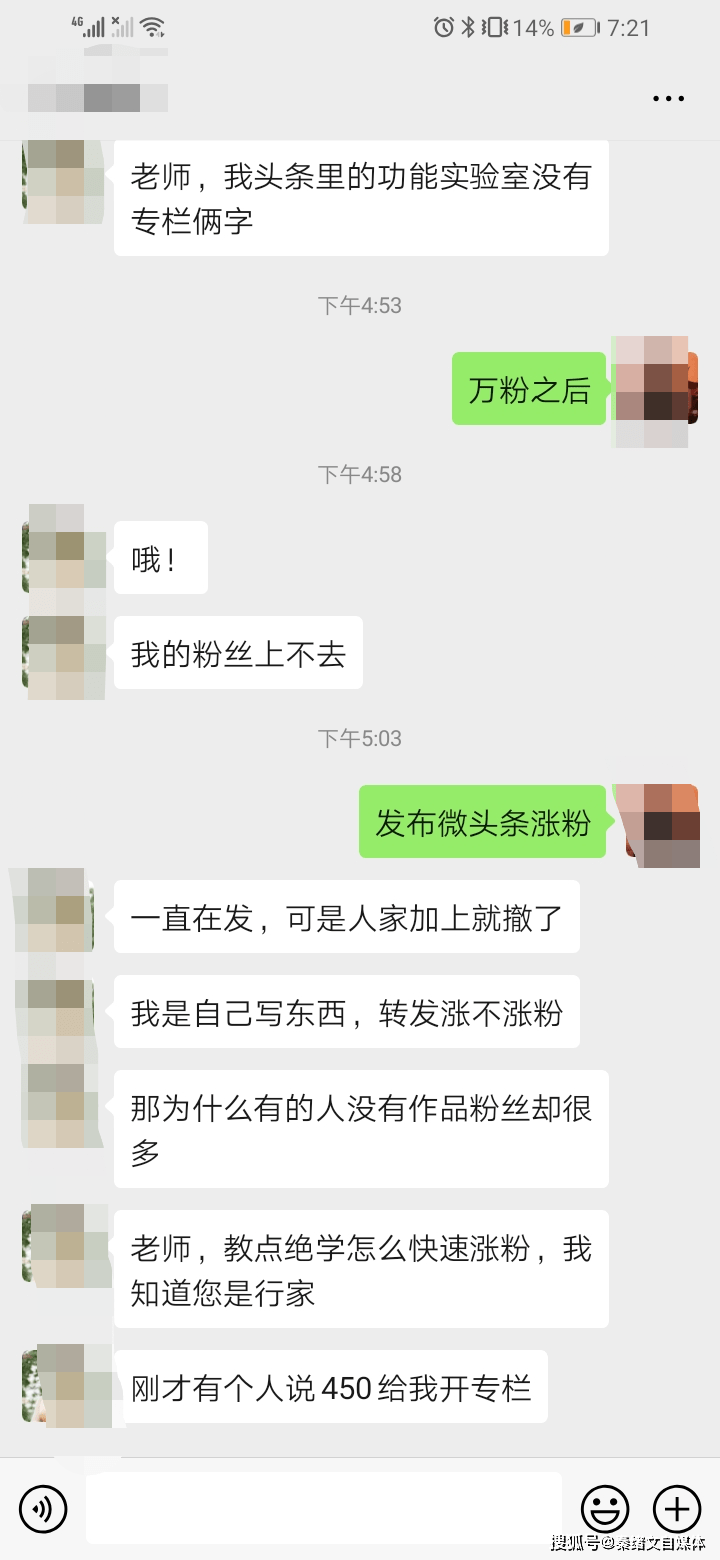Open the three-dot chat options menu
The width and height of the screenshot is (720, 1560).
click(668, 98)
